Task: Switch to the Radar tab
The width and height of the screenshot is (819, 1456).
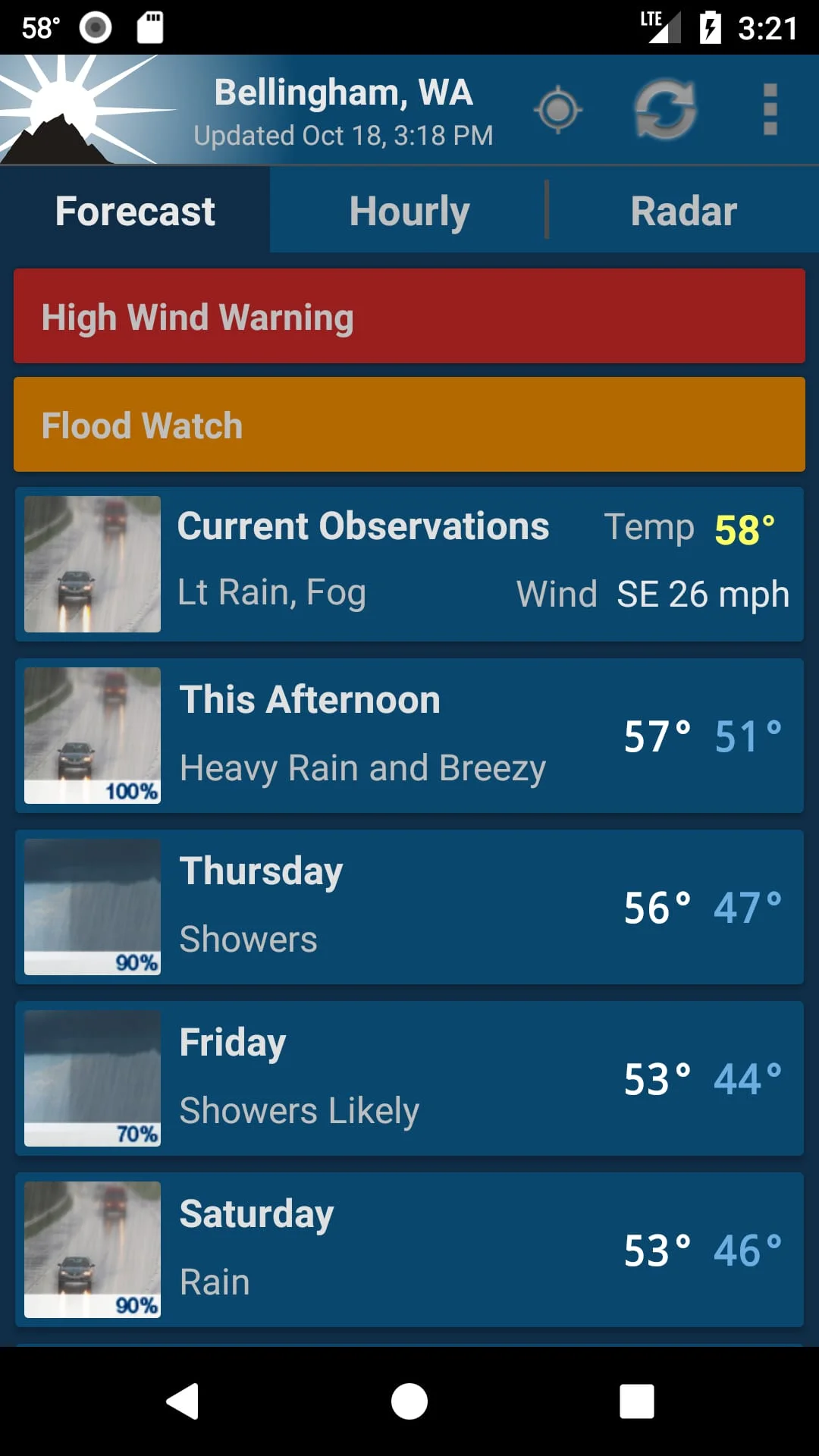Action: click(683, 211)
